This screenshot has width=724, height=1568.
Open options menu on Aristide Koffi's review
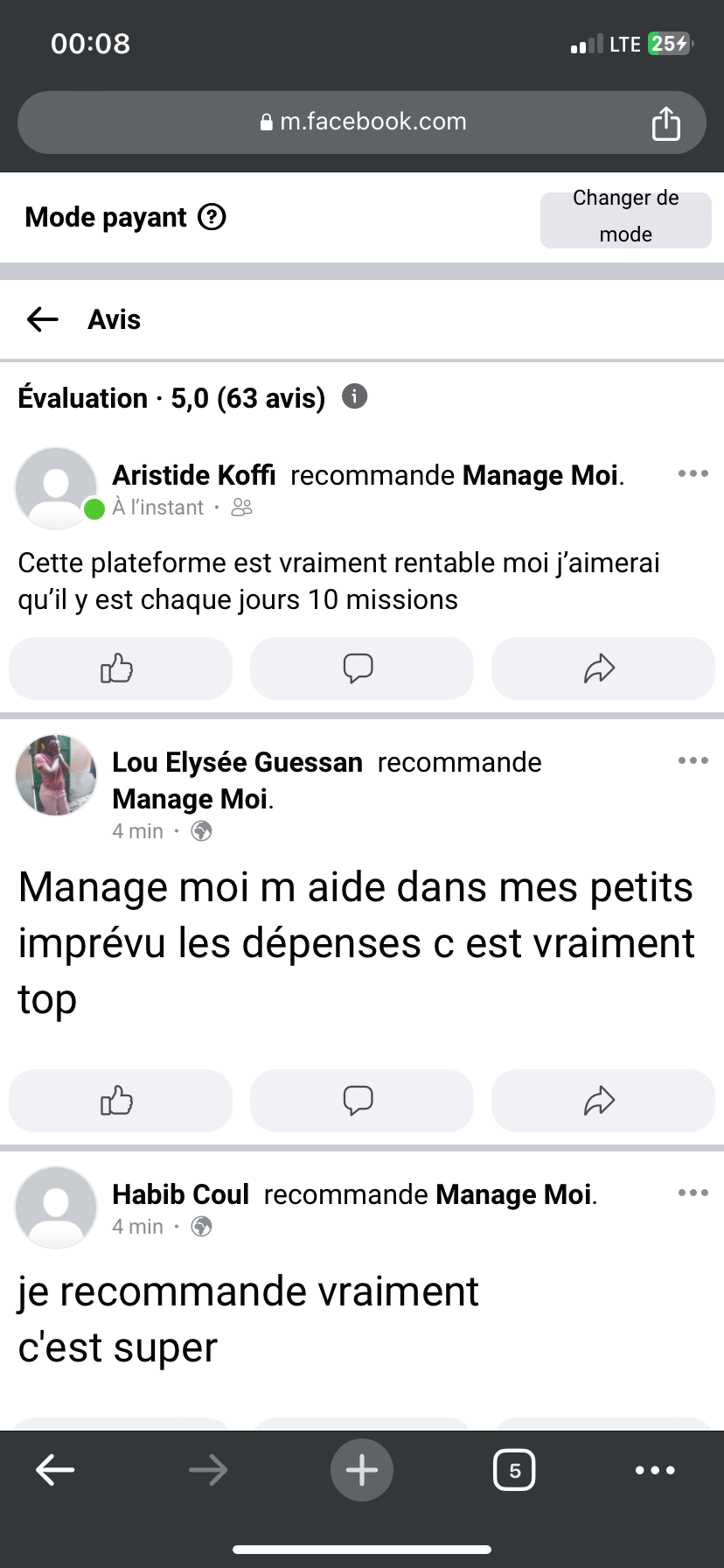tap(693, 473)
